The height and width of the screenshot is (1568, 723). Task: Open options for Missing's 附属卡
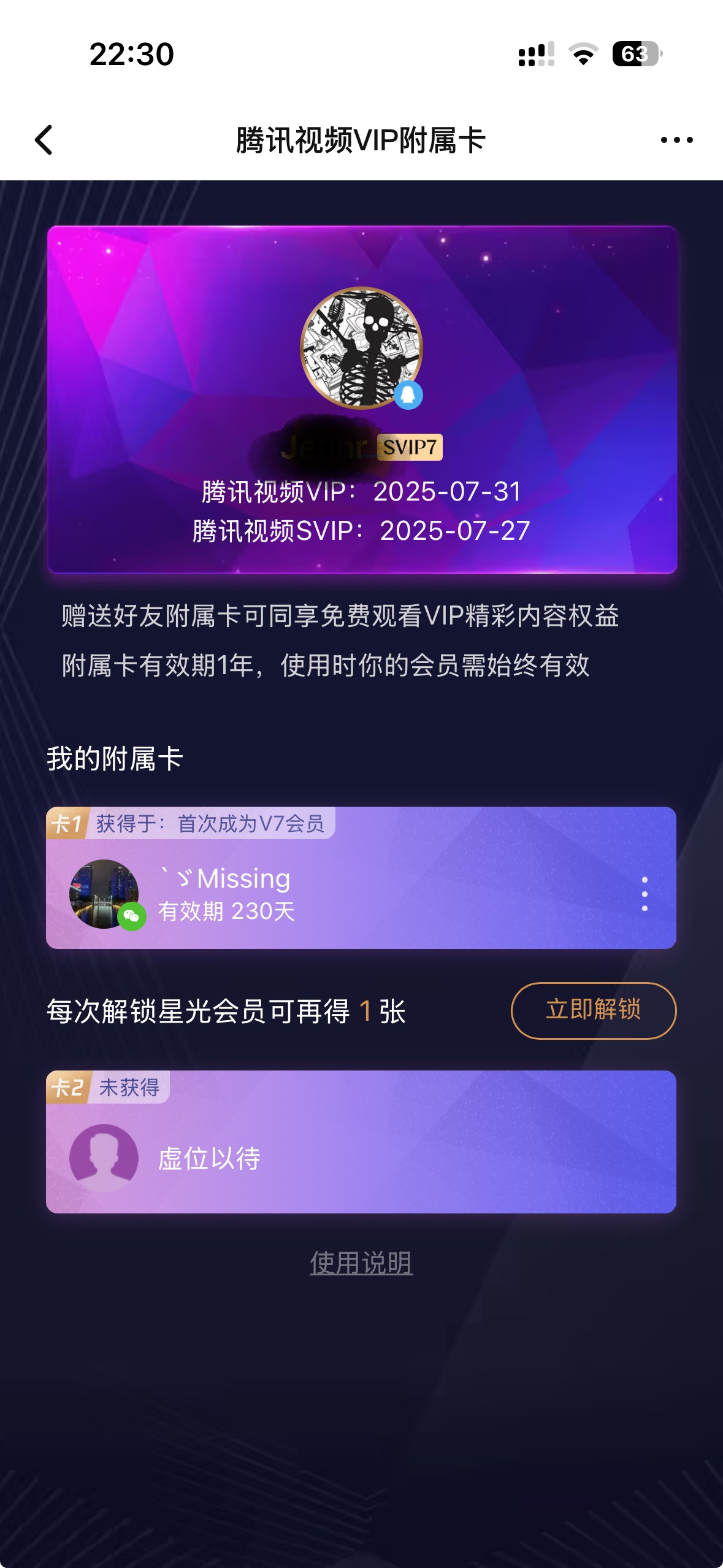click(644, 894)
